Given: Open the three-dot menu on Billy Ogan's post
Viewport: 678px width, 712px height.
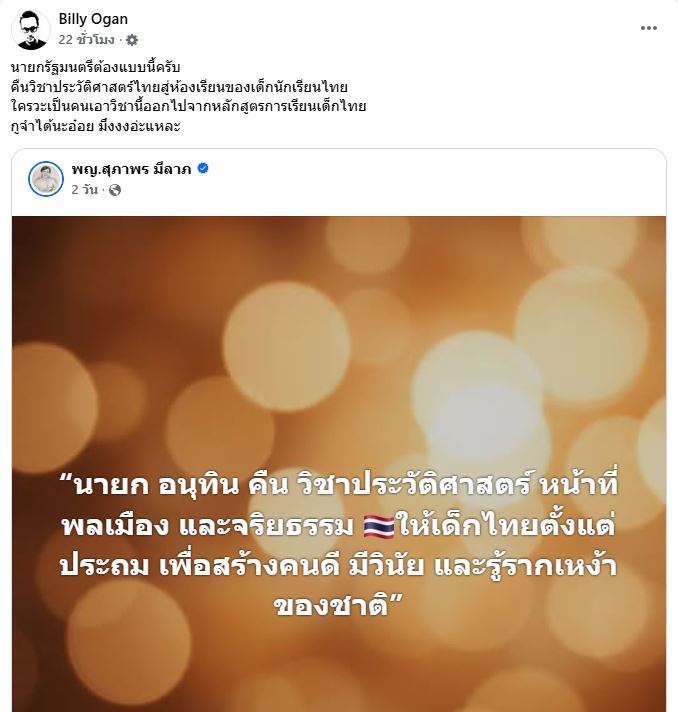Looking at the screenshot, I should pos(648,28).
